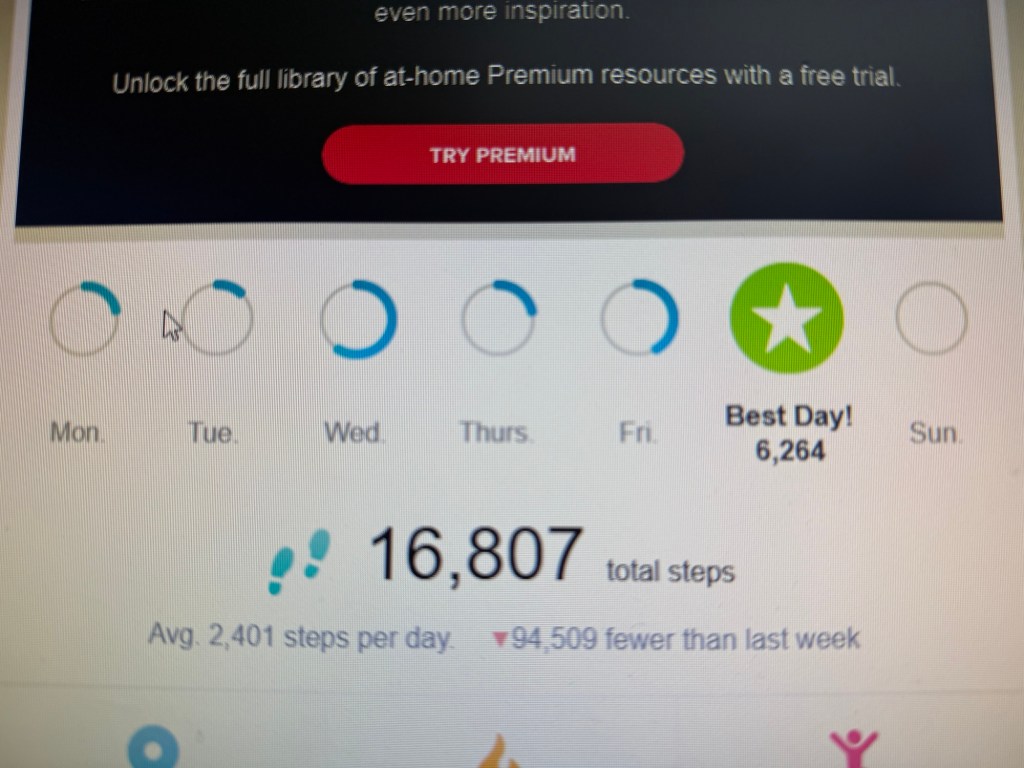Image resolution: width=1024 pixels, height=768 pixels.
Task: Select Tuesday's step progress circle
Action: [x=219, y=319]
